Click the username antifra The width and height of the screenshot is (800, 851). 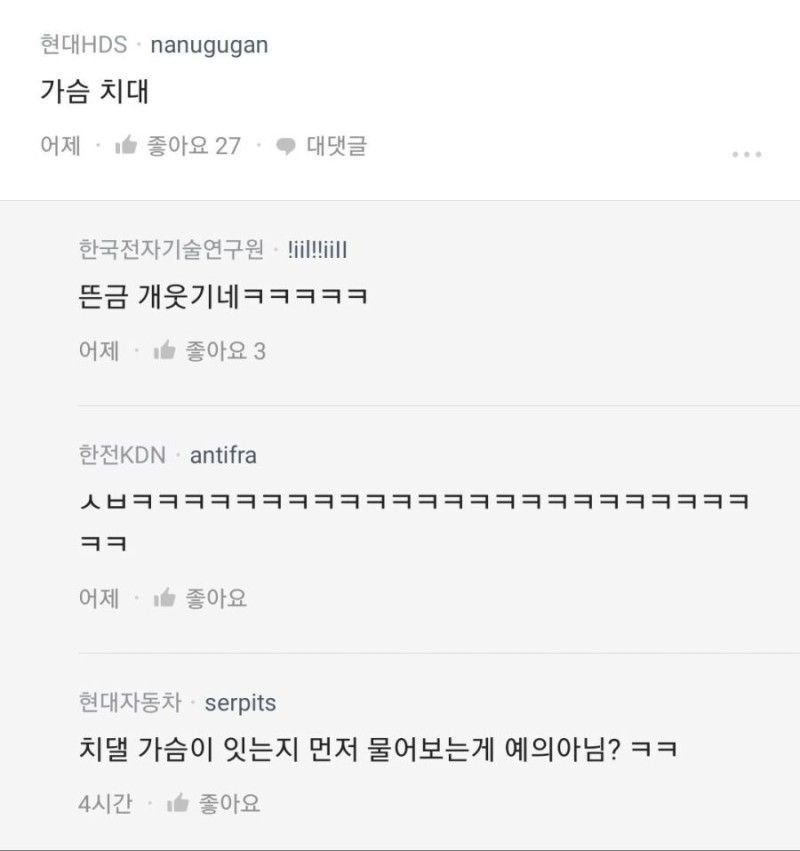click(x=225, y=454)
